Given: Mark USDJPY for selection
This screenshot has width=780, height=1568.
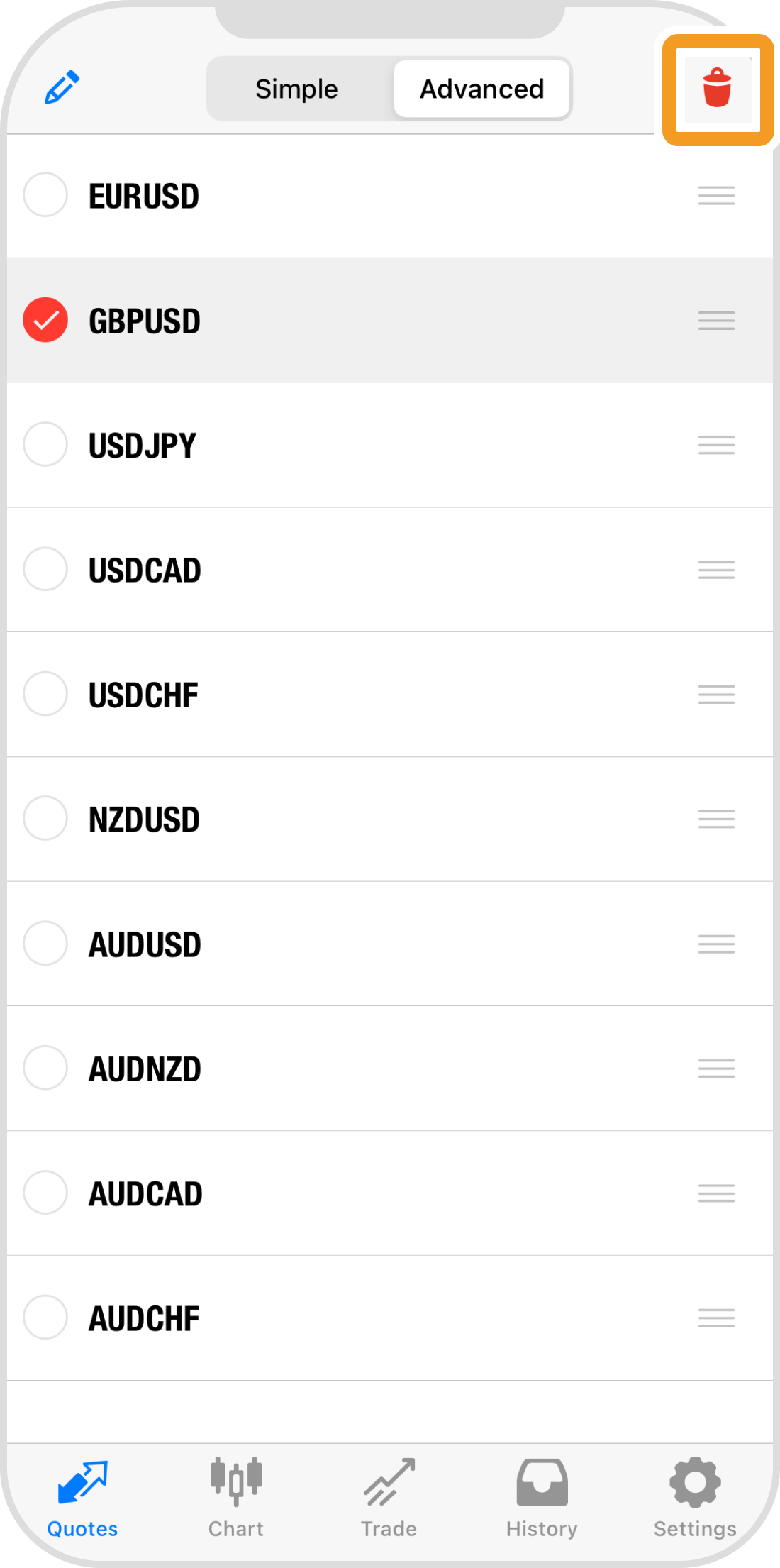Looking at the screenshot, I should [45, 445].
